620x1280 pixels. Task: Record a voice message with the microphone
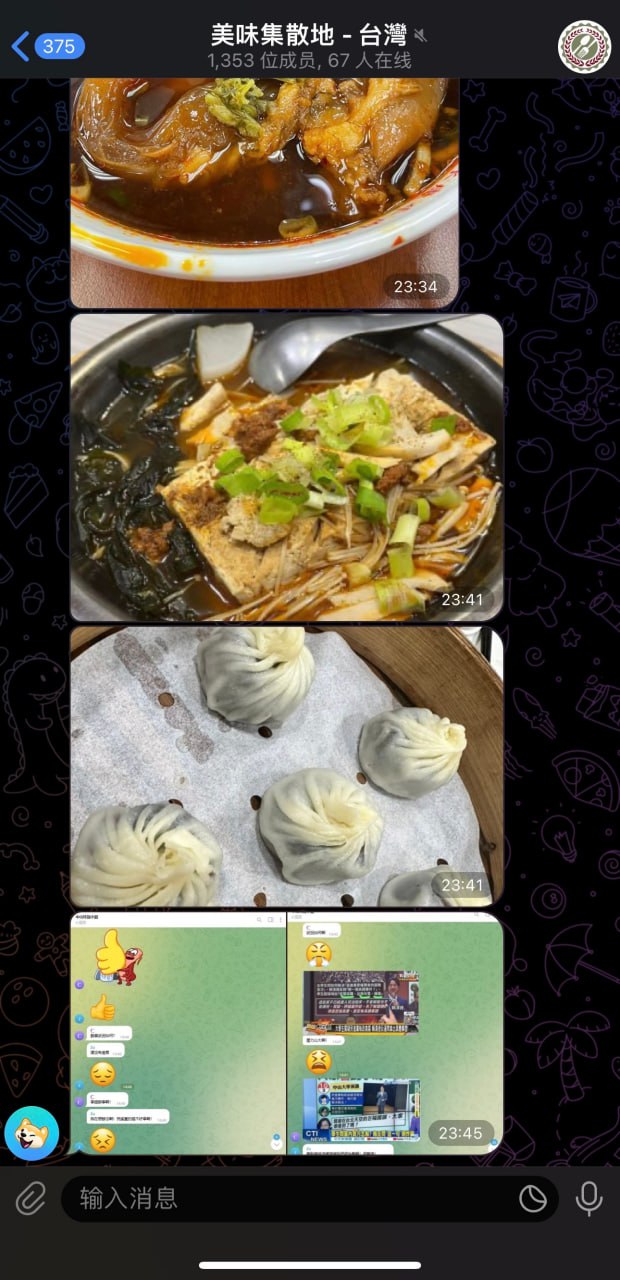(x=589, y=1197)
